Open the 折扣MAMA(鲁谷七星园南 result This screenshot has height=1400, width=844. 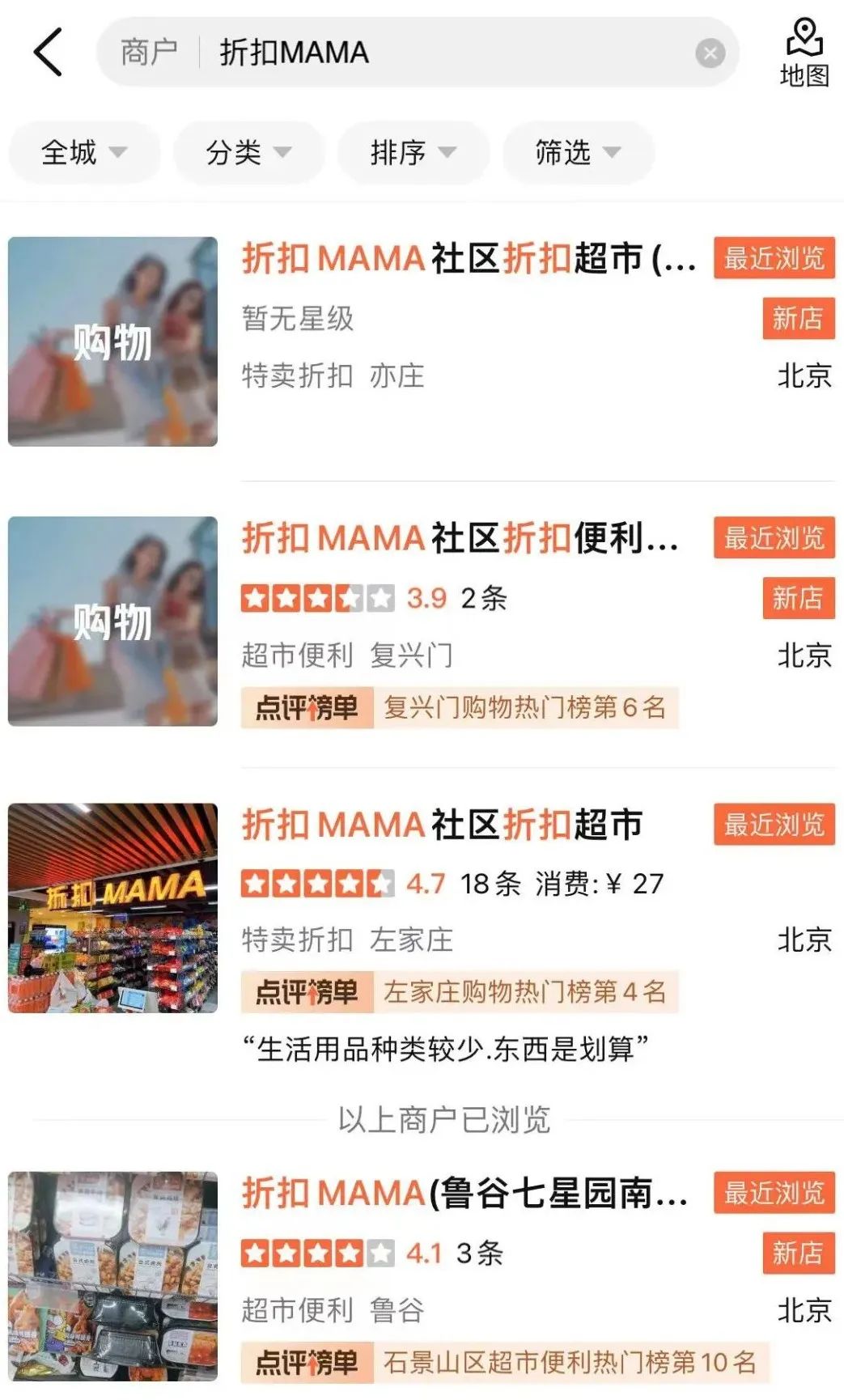[465, 1194]
